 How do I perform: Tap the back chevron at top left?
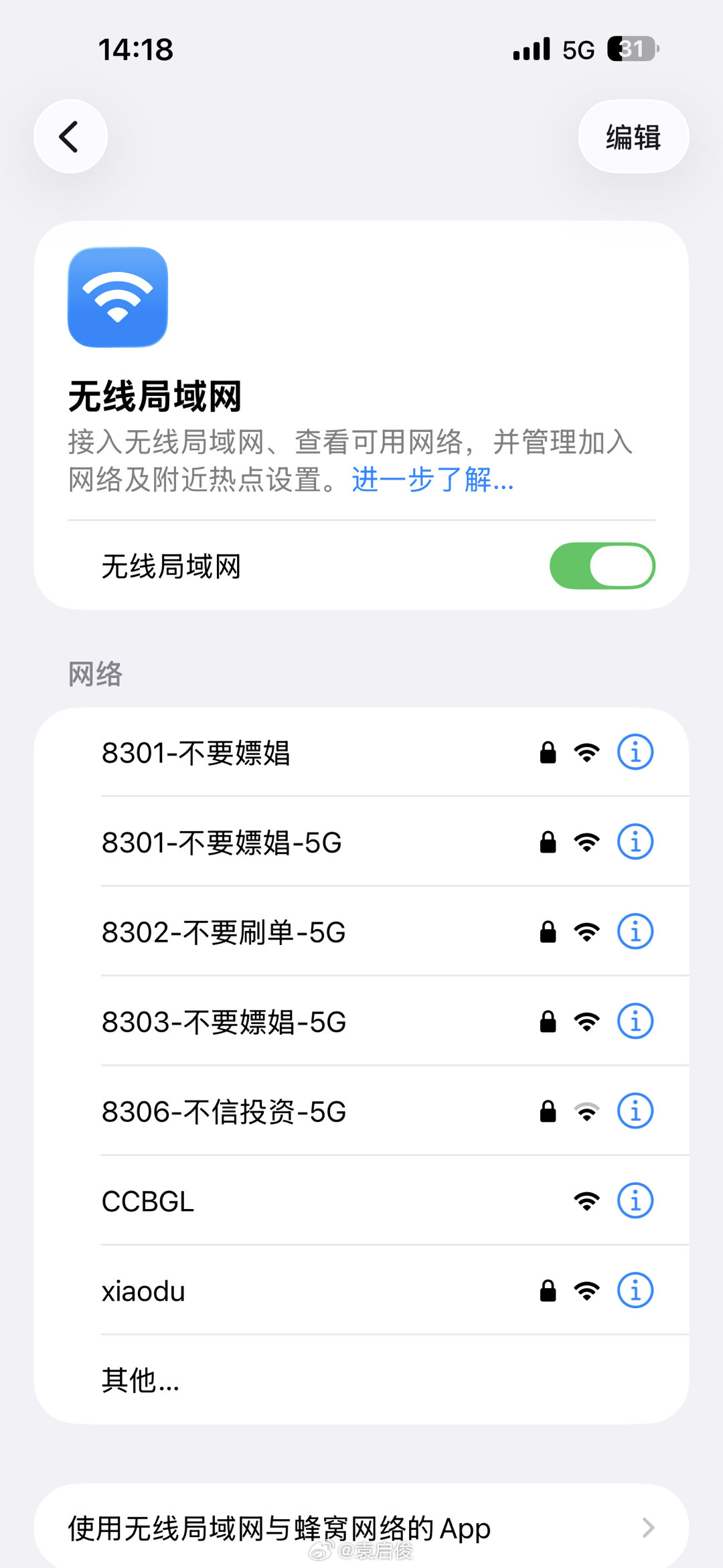click(x=70, y=136)
